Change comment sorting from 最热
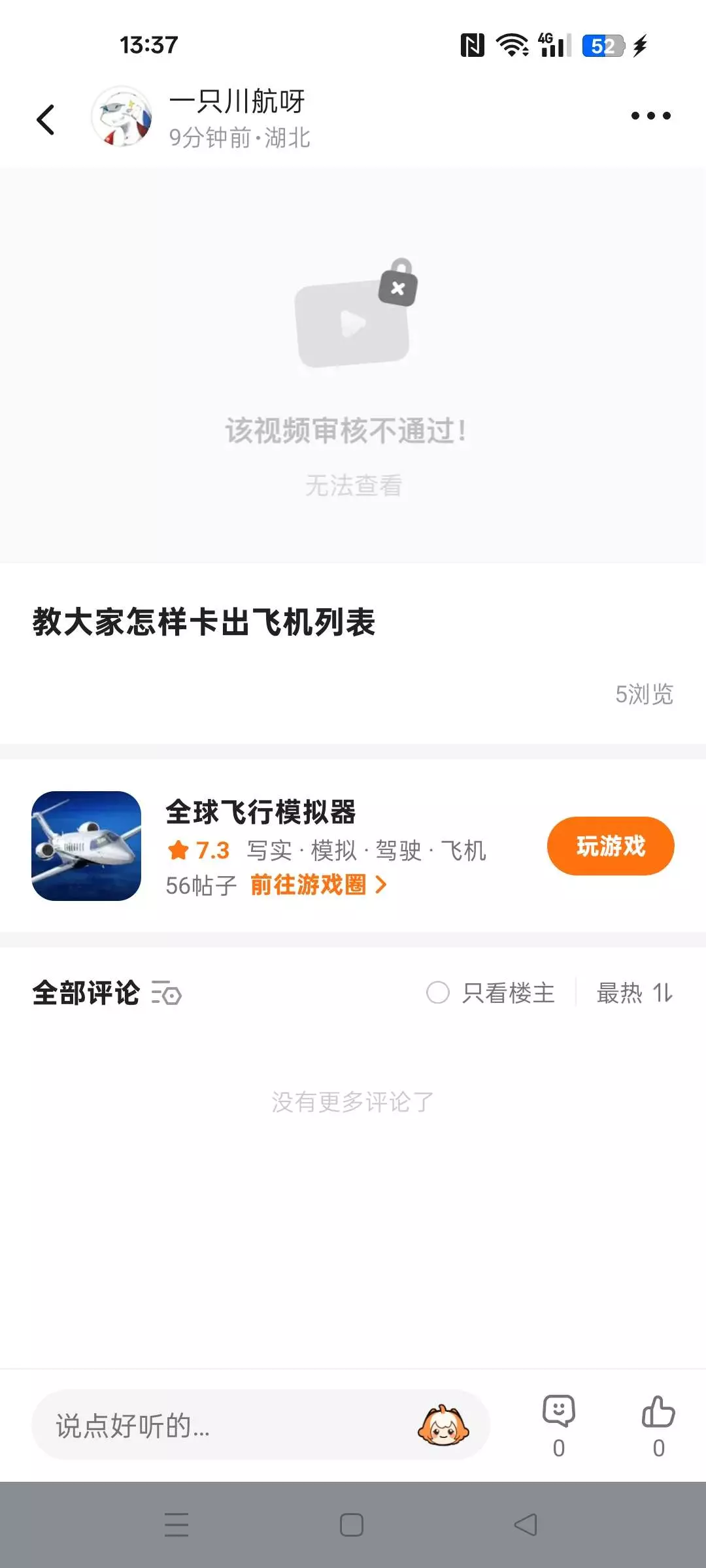This screenshot has height=1568, width=706. pos(634,993)
